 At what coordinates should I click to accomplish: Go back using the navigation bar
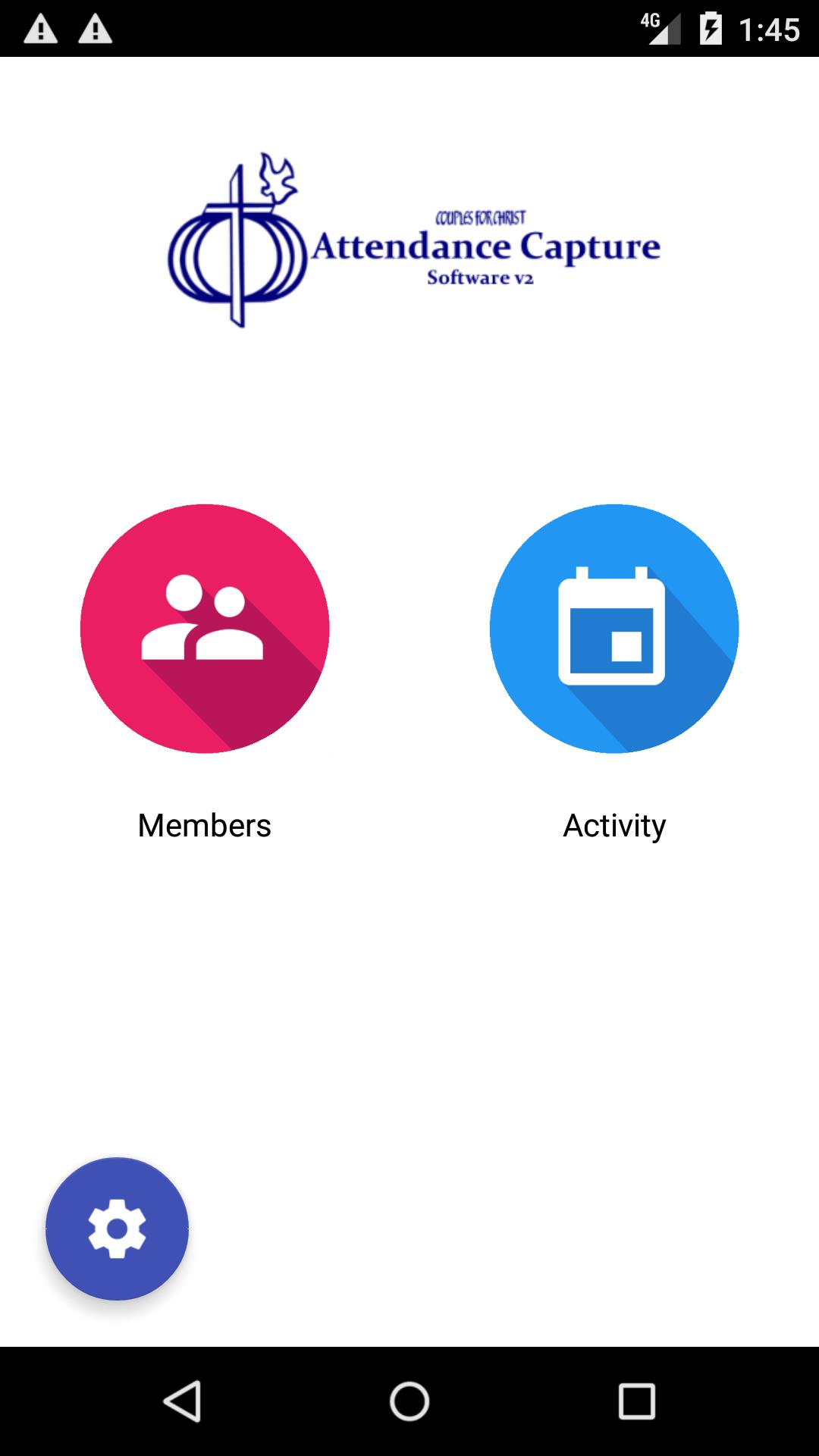click(182, 1401)
